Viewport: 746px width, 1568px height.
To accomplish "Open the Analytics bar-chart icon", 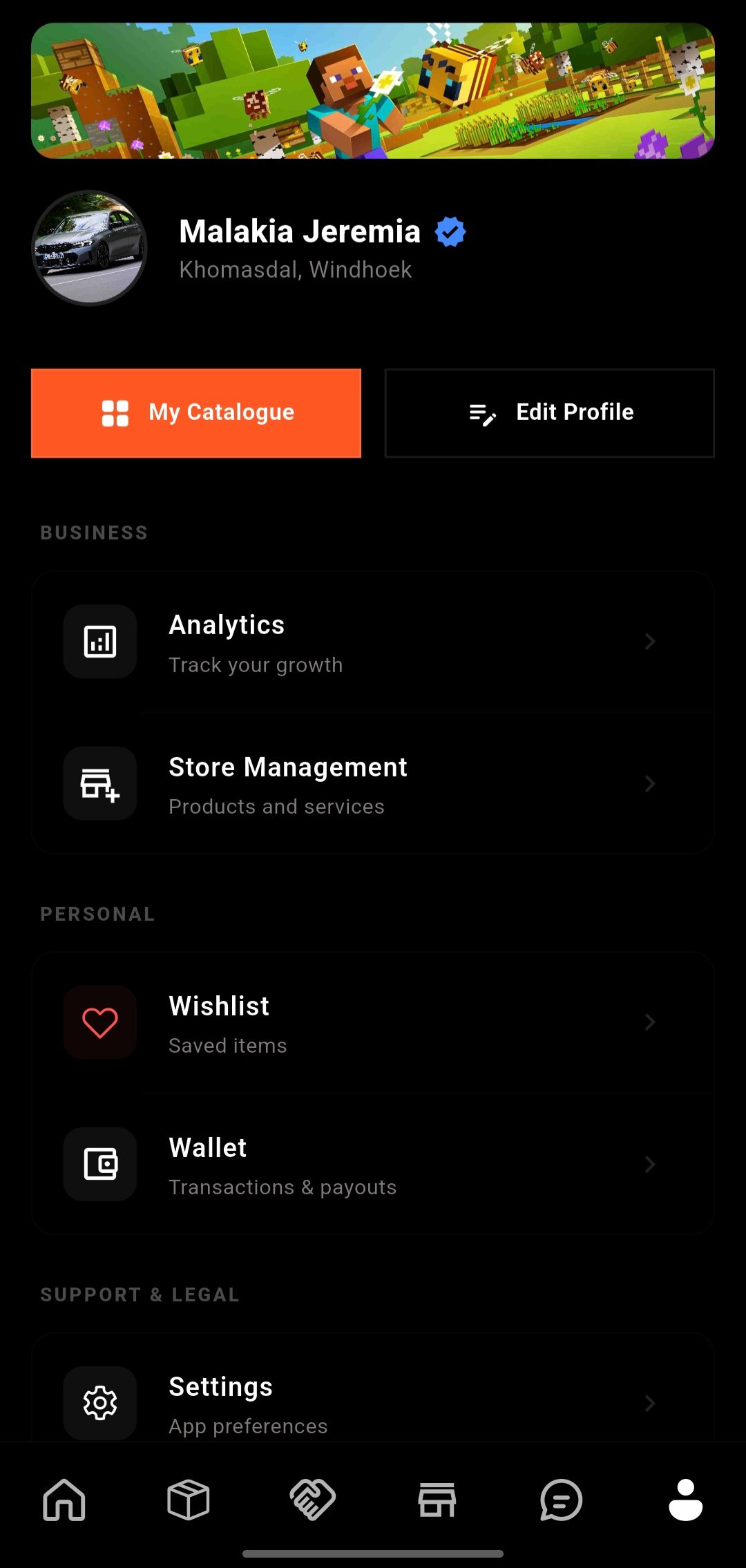I will pos(99,641).
